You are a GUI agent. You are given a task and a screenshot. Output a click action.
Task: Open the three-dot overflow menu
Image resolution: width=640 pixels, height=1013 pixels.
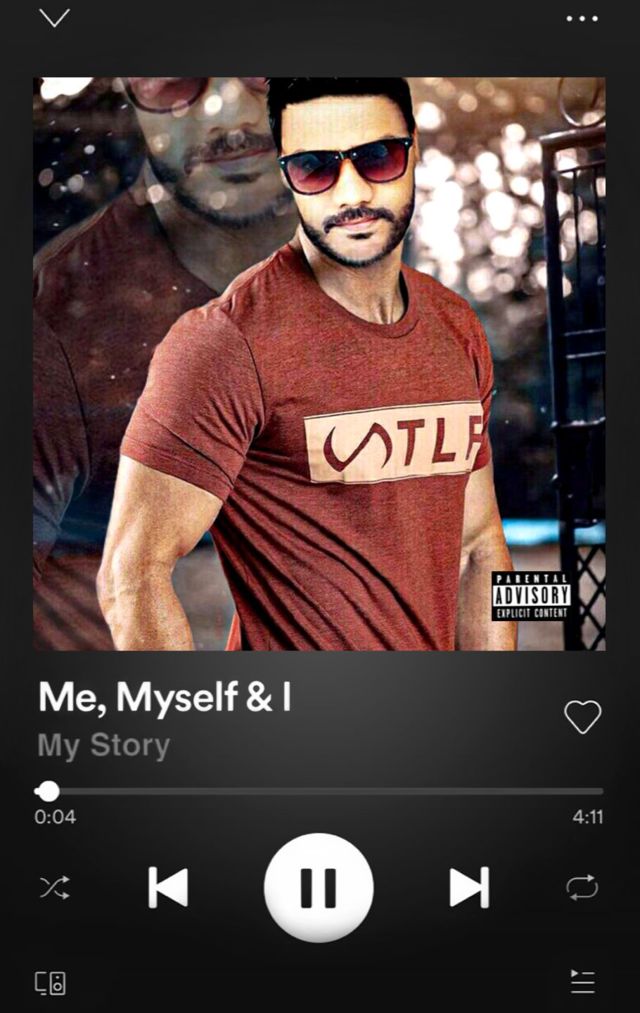581,18
